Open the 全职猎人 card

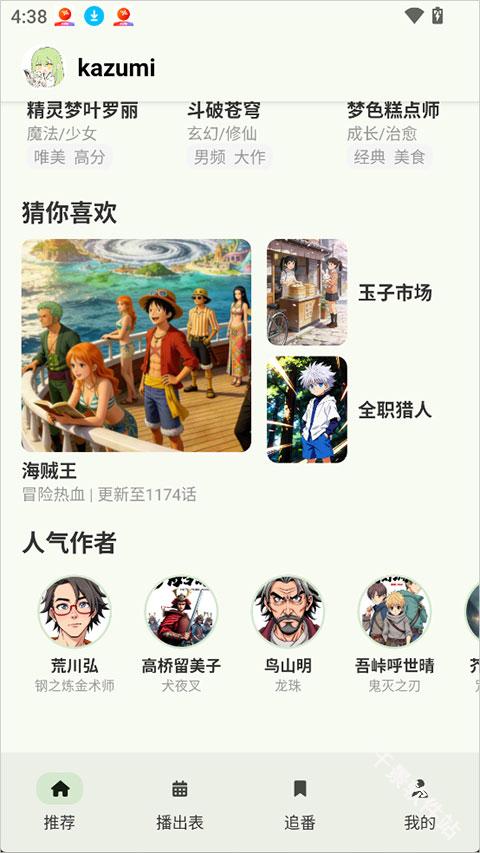click(349, 410)
